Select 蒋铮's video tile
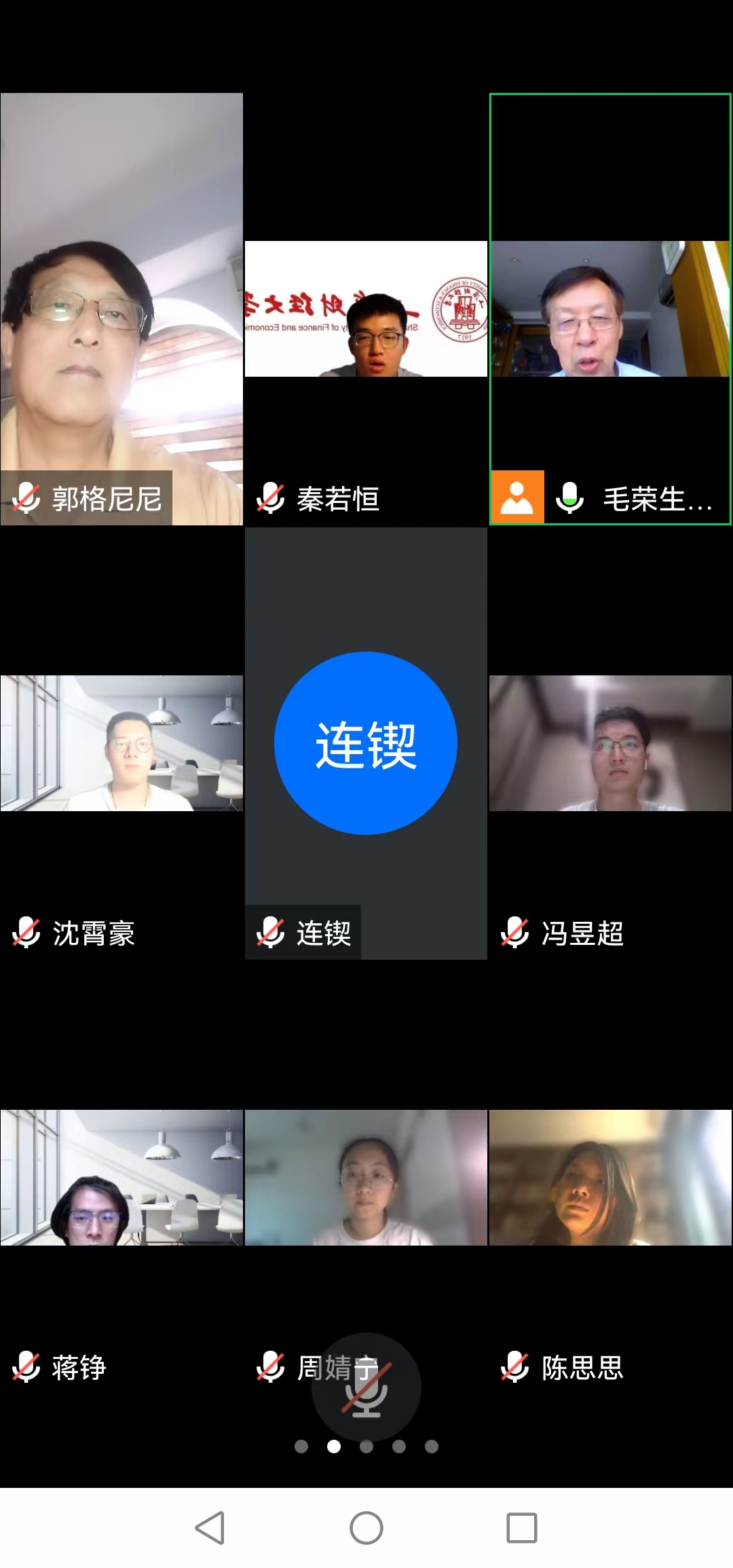The height and width of the screenshot is (1568, 733). (x=121, y=1178)
